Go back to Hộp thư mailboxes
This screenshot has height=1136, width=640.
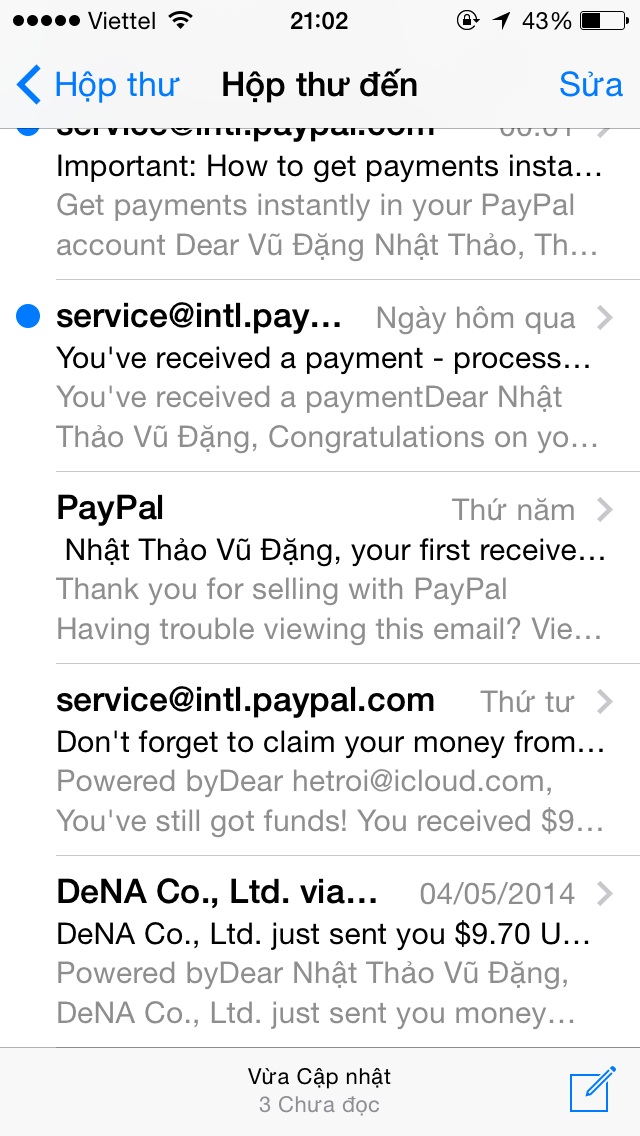pos(98,85)
